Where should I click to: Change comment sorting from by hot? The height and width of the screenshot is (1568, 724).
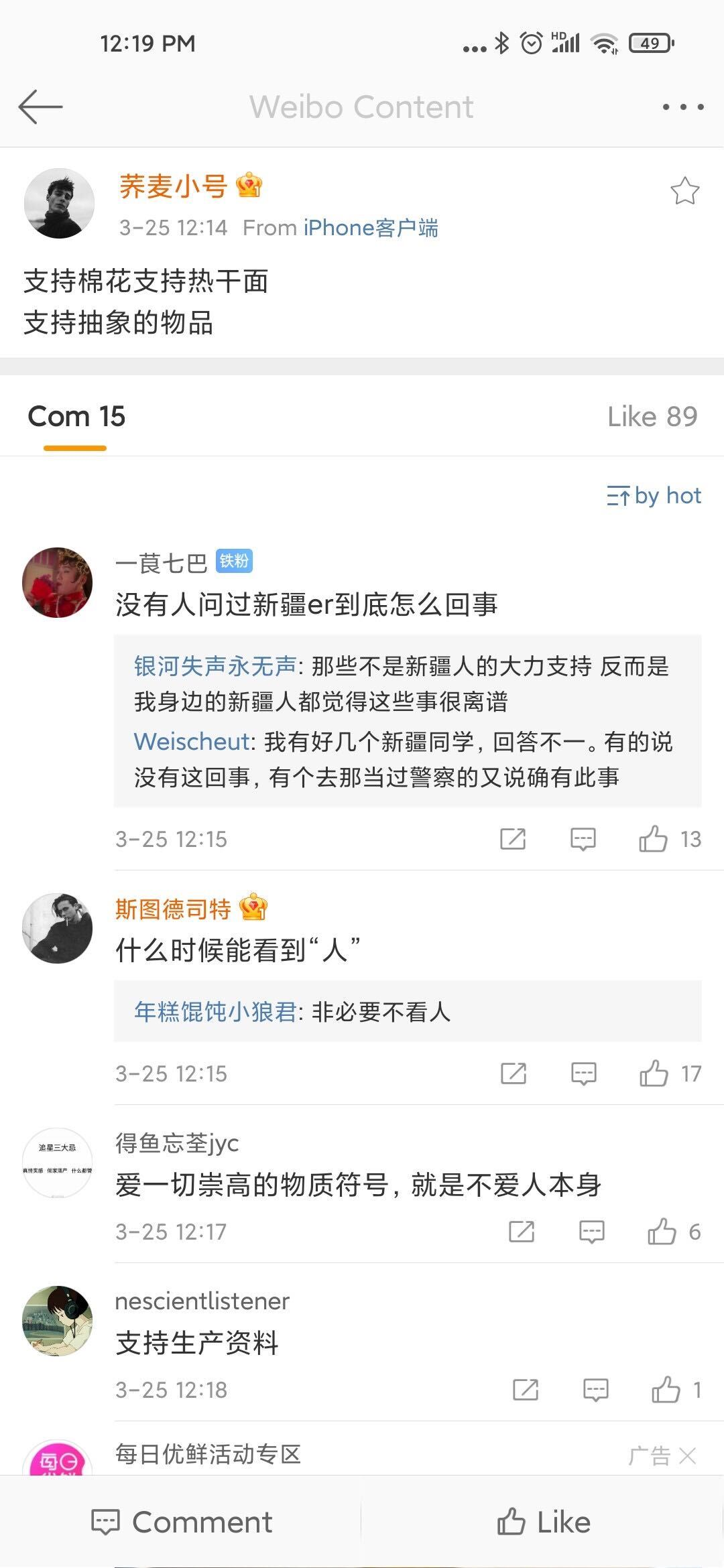[654, 496]
